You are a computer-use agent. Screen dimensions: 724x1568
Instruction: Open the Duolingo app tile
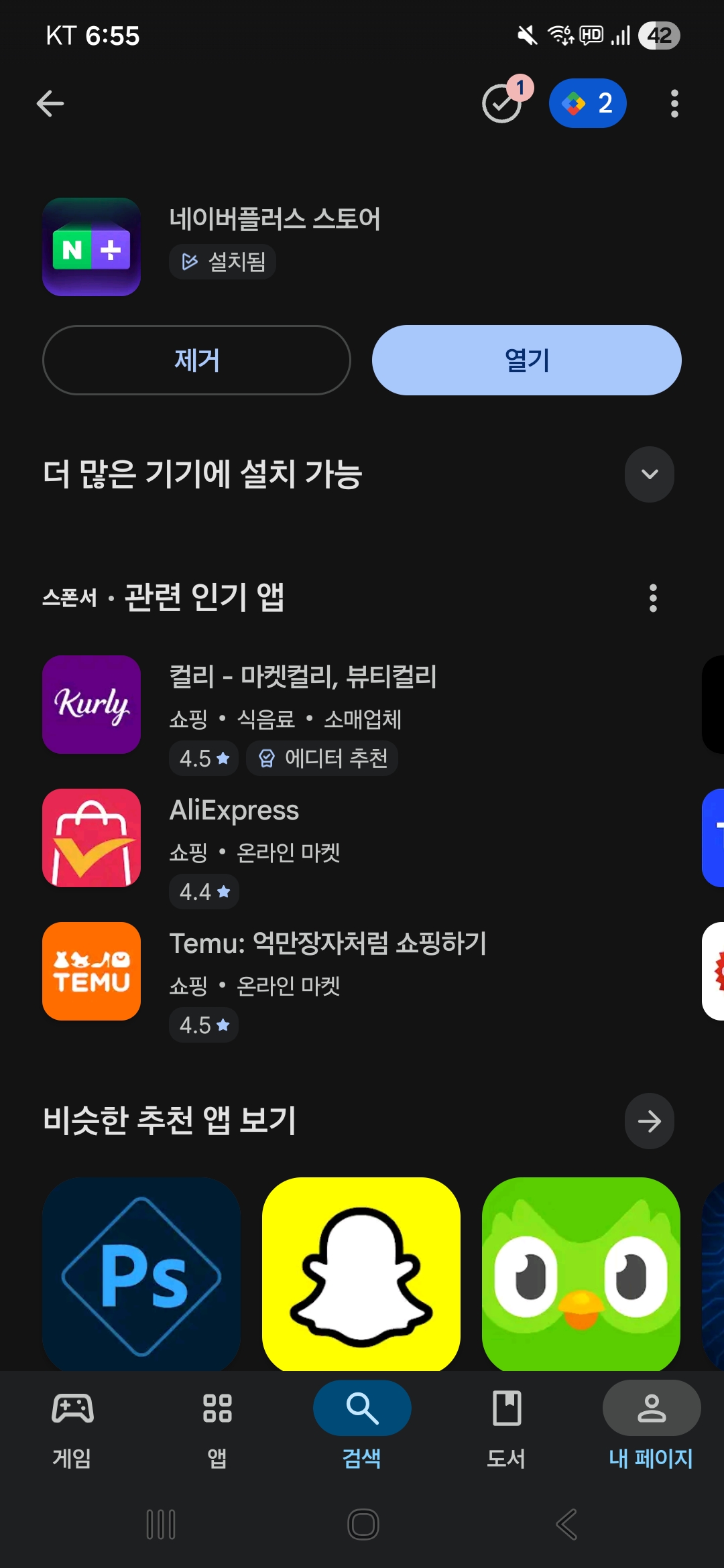[581, 1275]
